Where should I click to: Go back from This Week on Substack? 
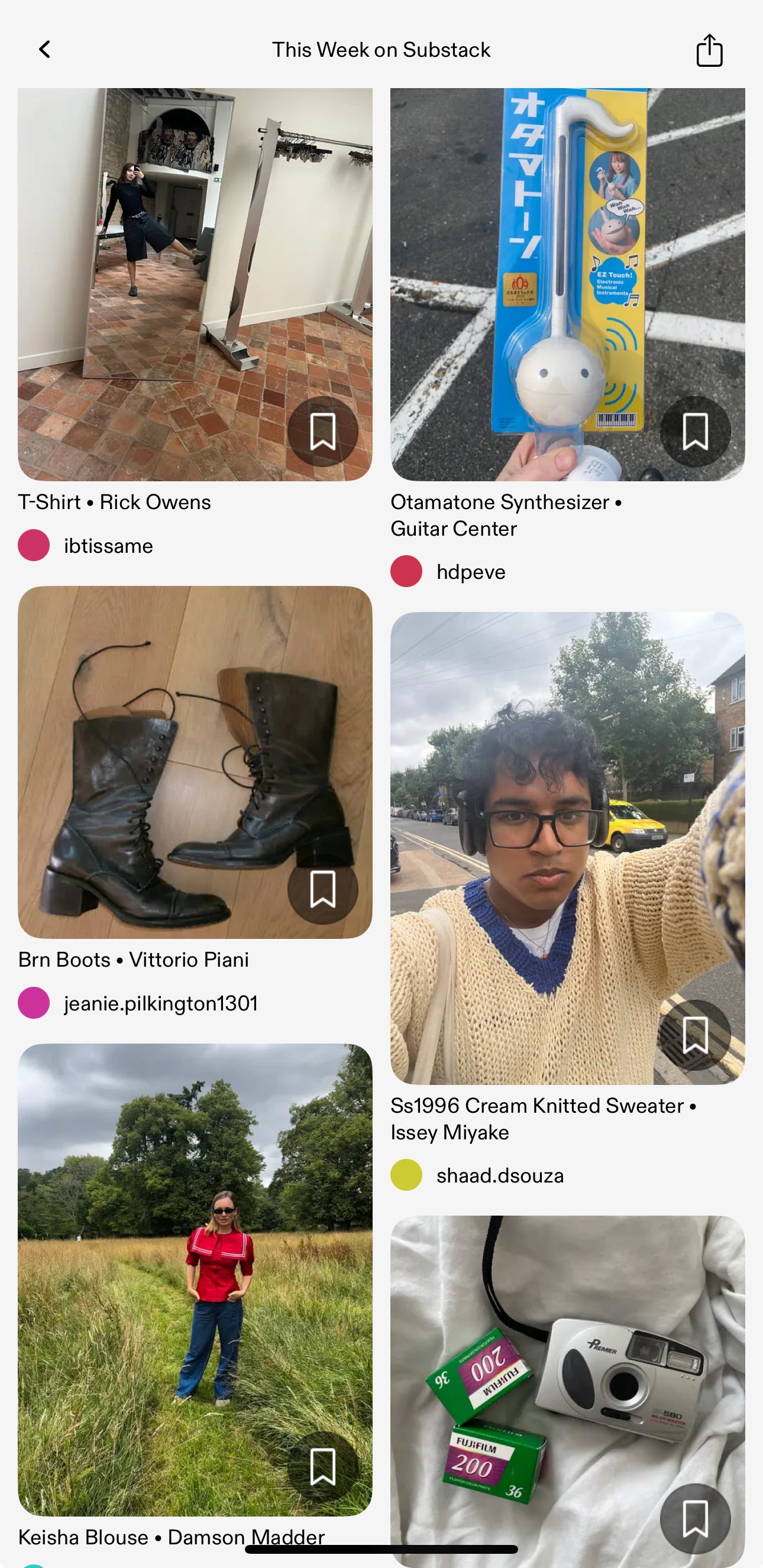[44, 49]
